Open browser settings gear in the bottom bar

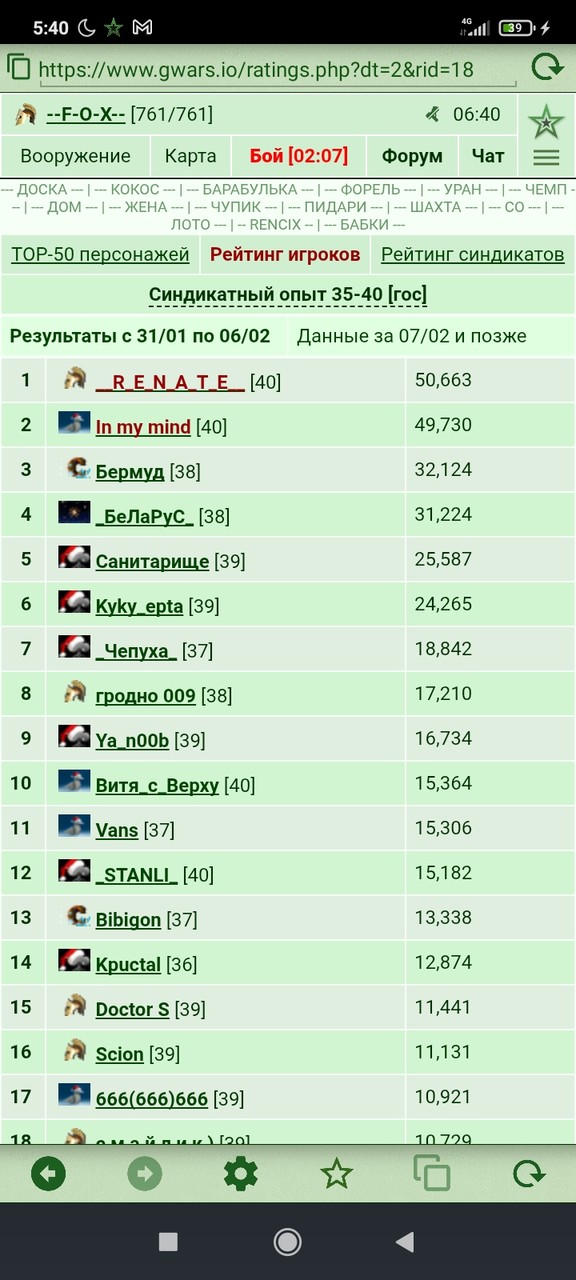pos(240,1173)
